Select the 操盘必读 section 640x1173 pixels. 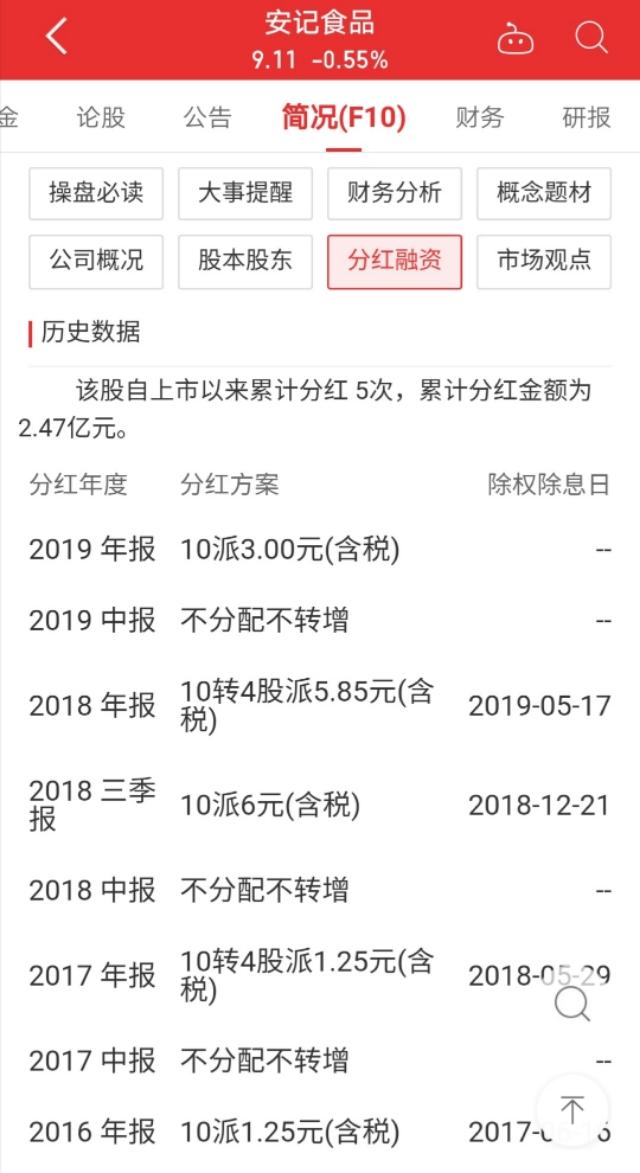[96, 194]
